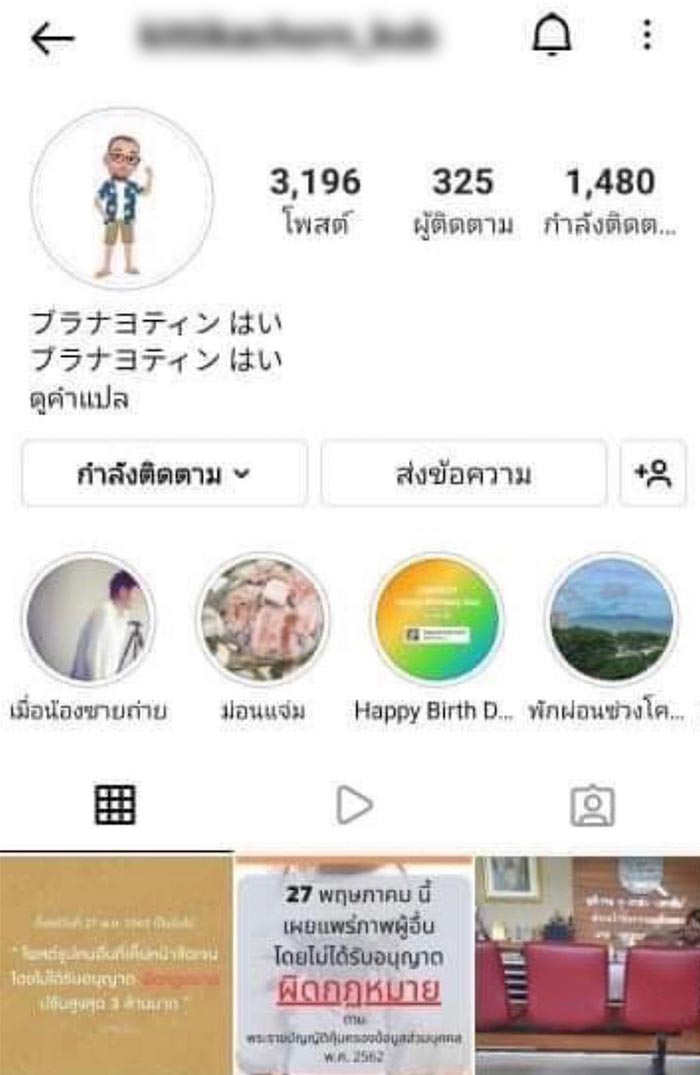Show suggested accounts with add-person button

(x=653, y=474)
